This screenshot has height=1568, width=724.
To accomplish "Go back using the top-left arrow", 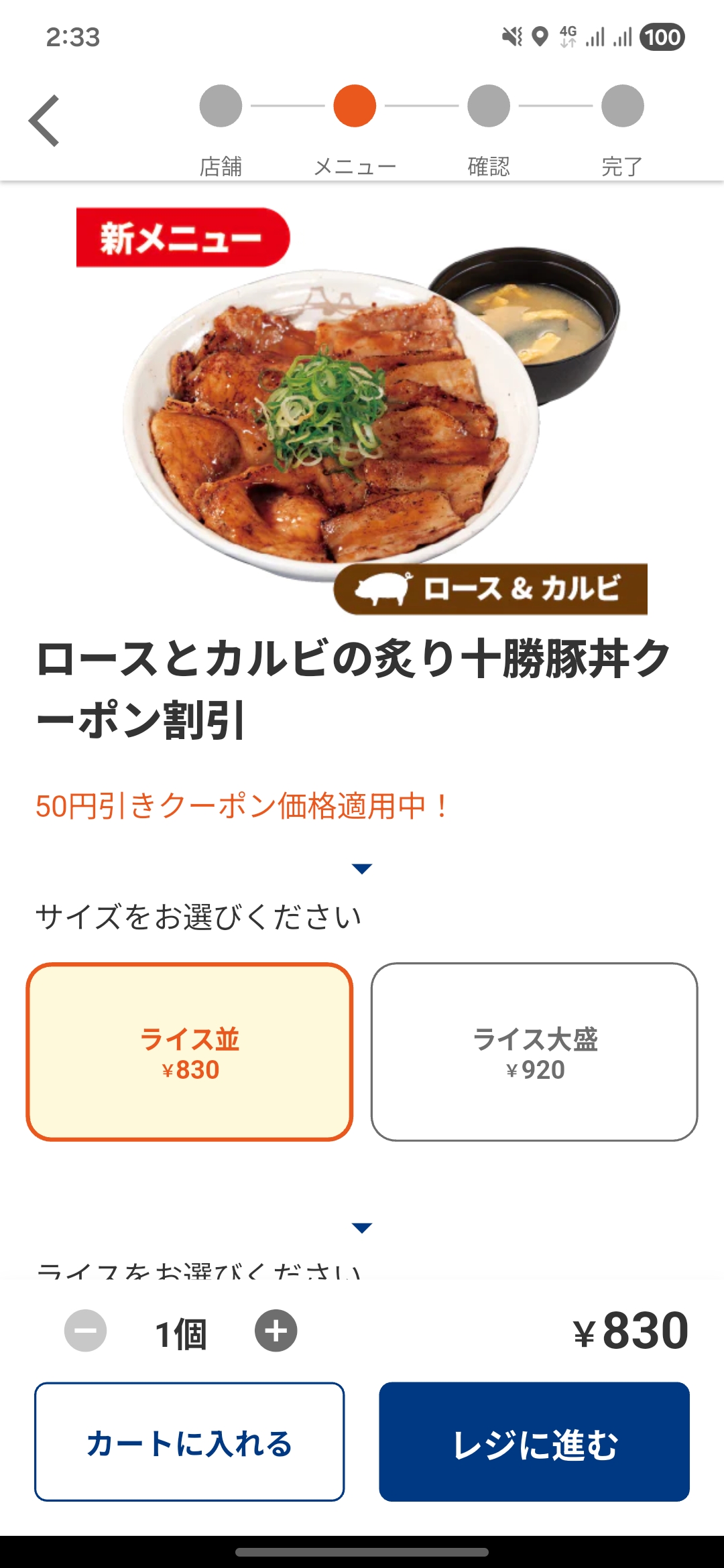I will [x=45, y=121].
